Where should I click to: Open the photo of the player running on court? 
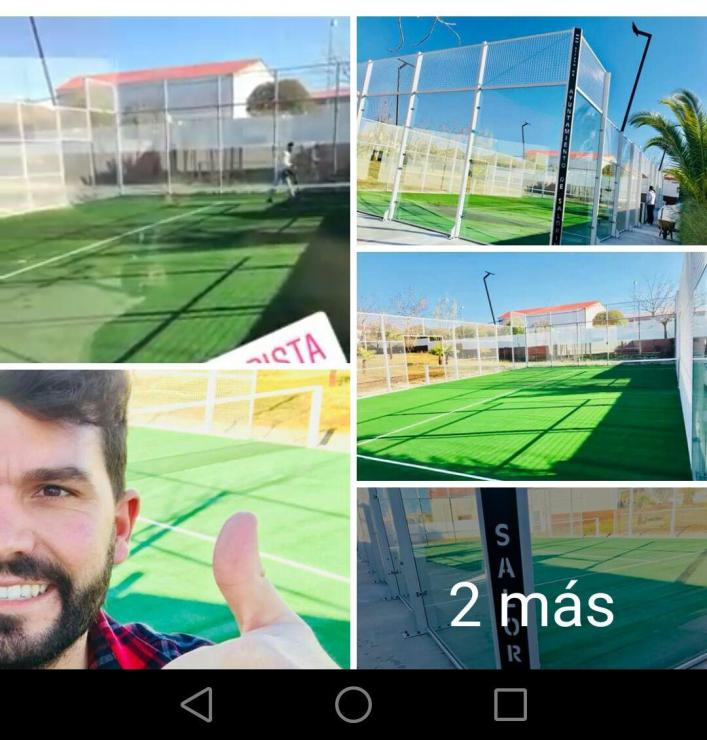point(175,190)
